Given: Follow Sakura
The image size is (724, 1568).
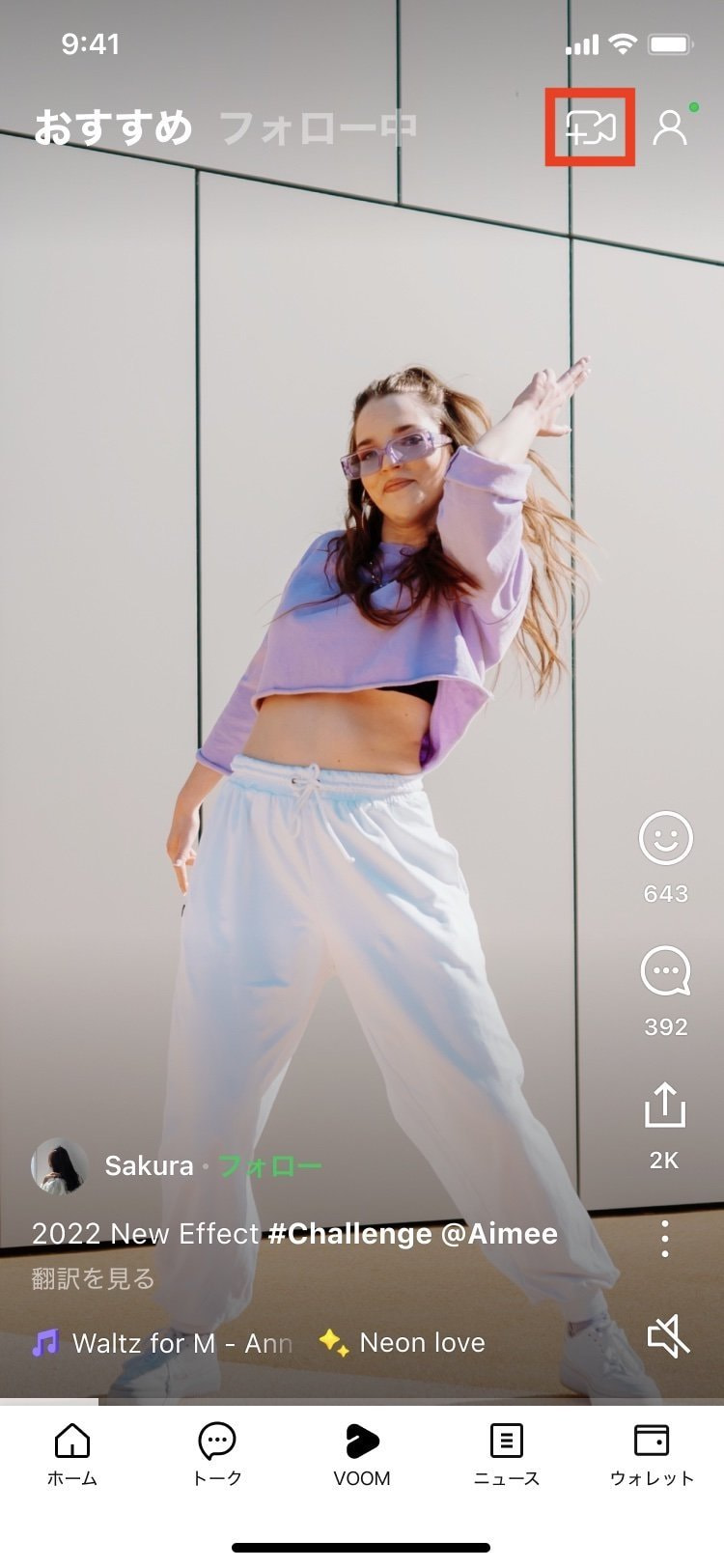Looking at the screenshot, I should click(270, 1166).
